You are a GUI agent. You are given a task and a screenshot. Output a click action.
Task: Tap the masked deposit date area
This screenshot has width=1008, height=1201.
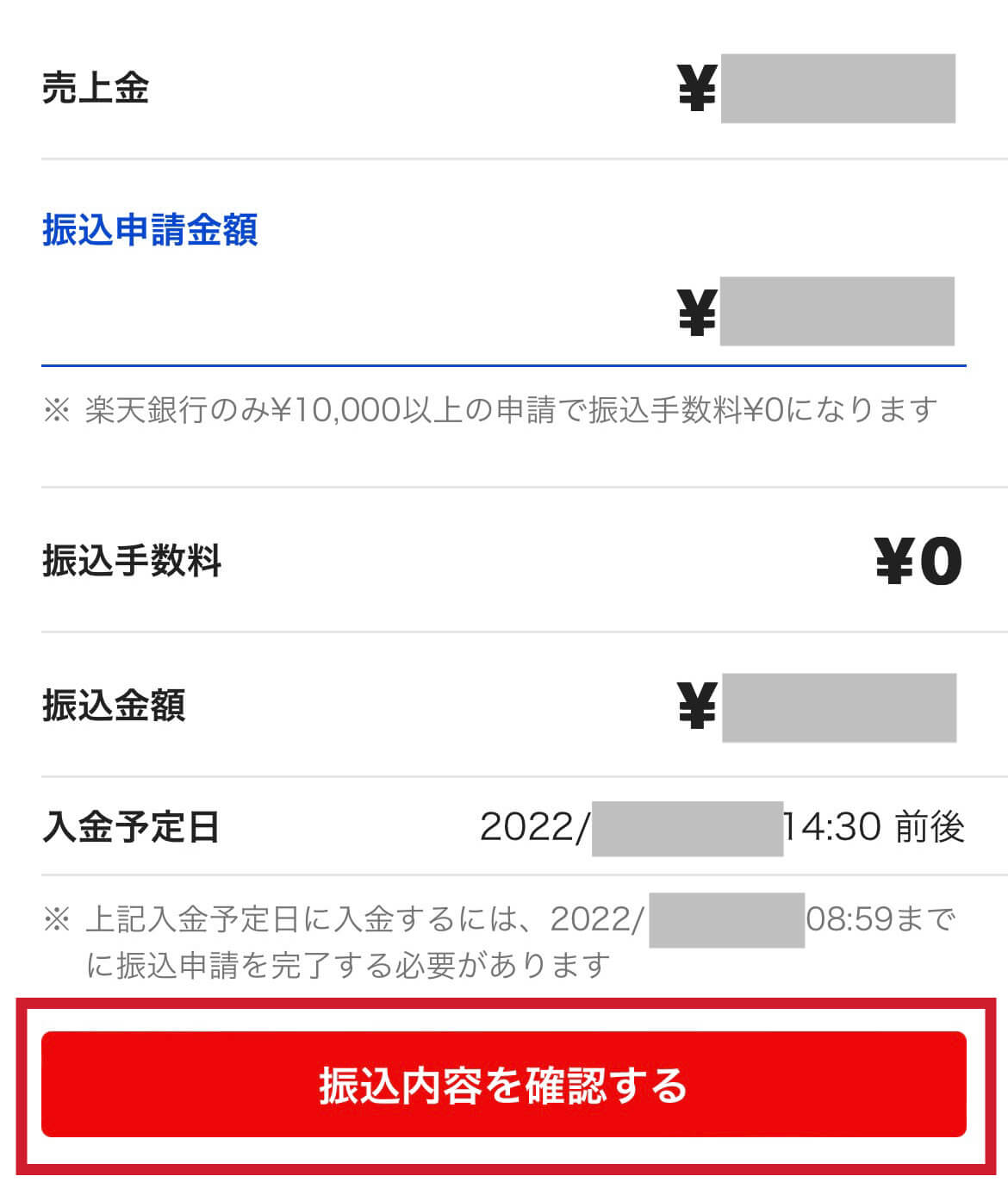689,827
